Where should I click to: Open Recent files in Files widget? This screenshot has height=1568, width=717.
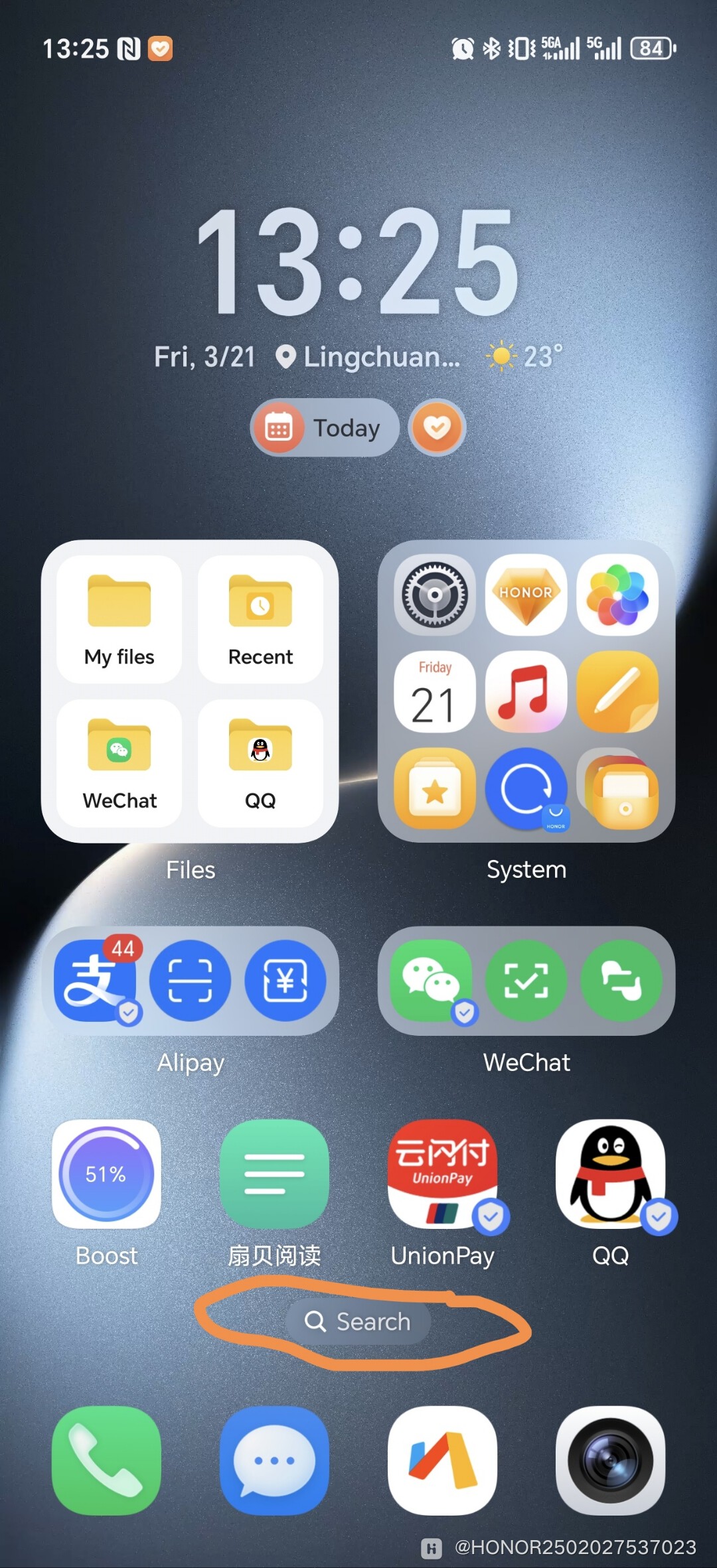tap(260, 619)
